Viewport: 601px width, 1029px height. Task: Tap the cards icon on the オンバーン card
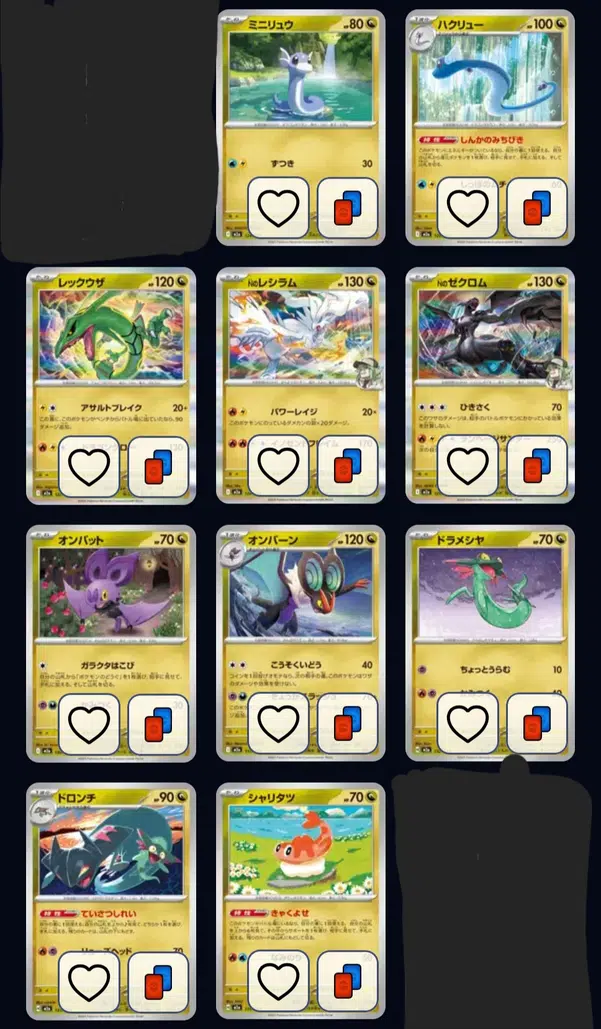348,724
